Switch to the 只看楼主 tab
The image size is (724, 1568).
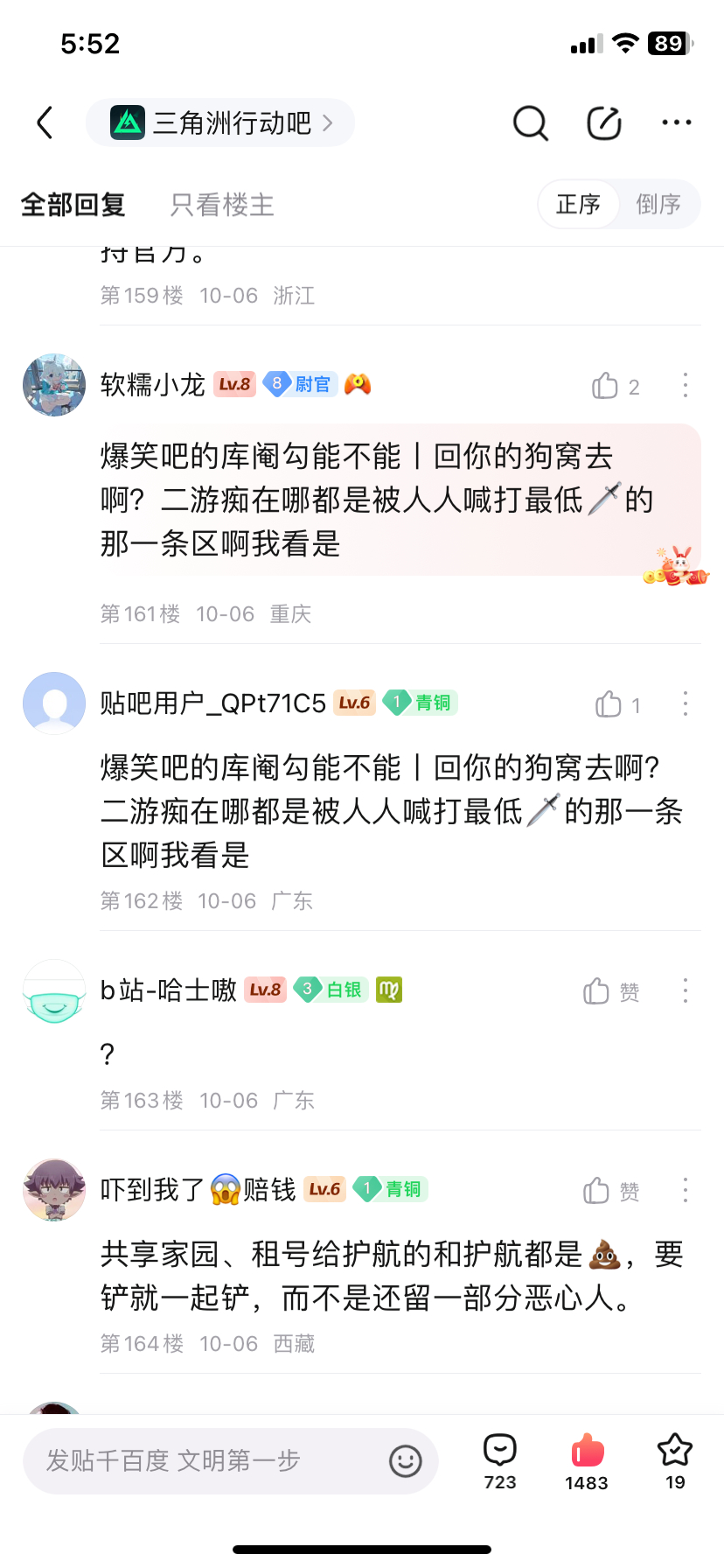click(222, 205)
